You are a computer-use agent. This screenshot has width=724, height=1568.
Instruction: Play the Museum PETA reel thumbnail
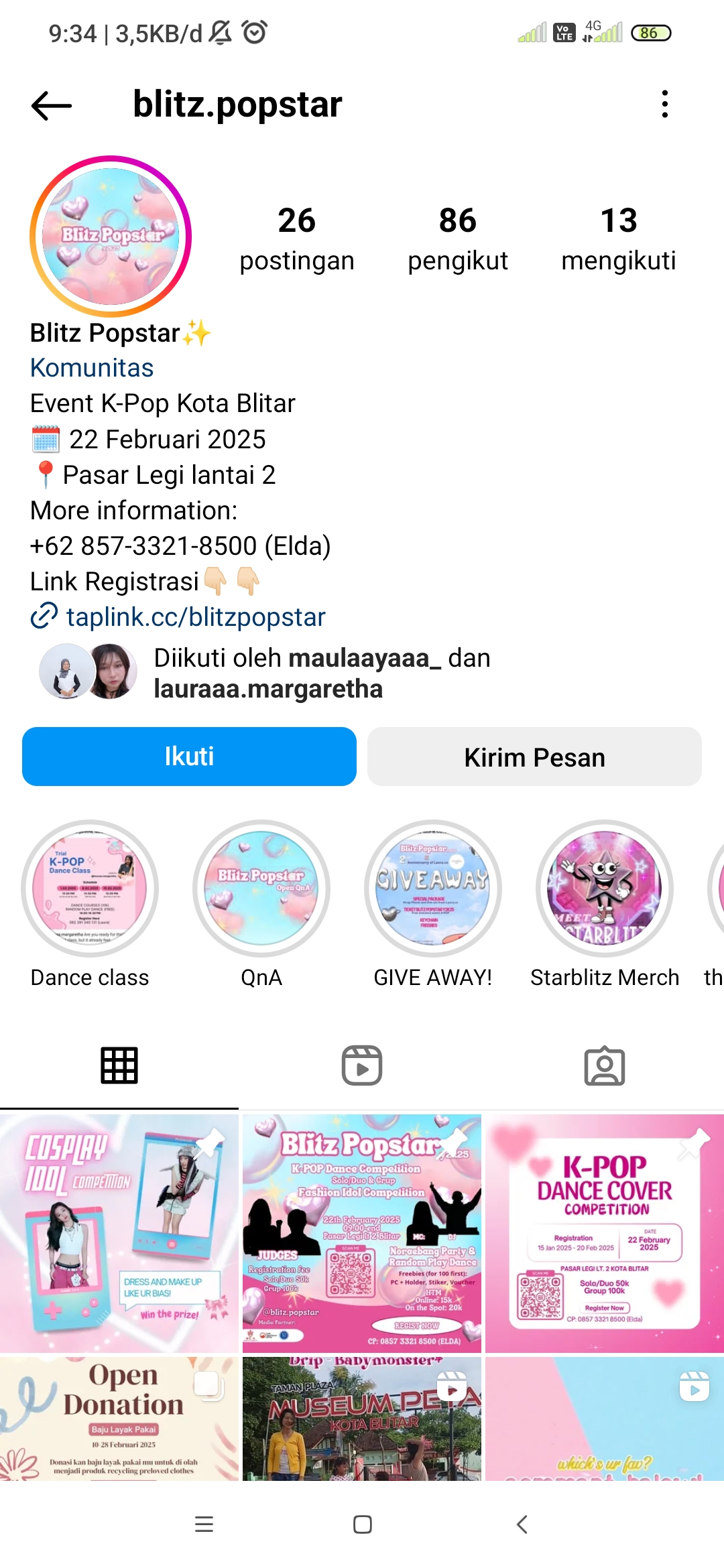pos(361,1417)
